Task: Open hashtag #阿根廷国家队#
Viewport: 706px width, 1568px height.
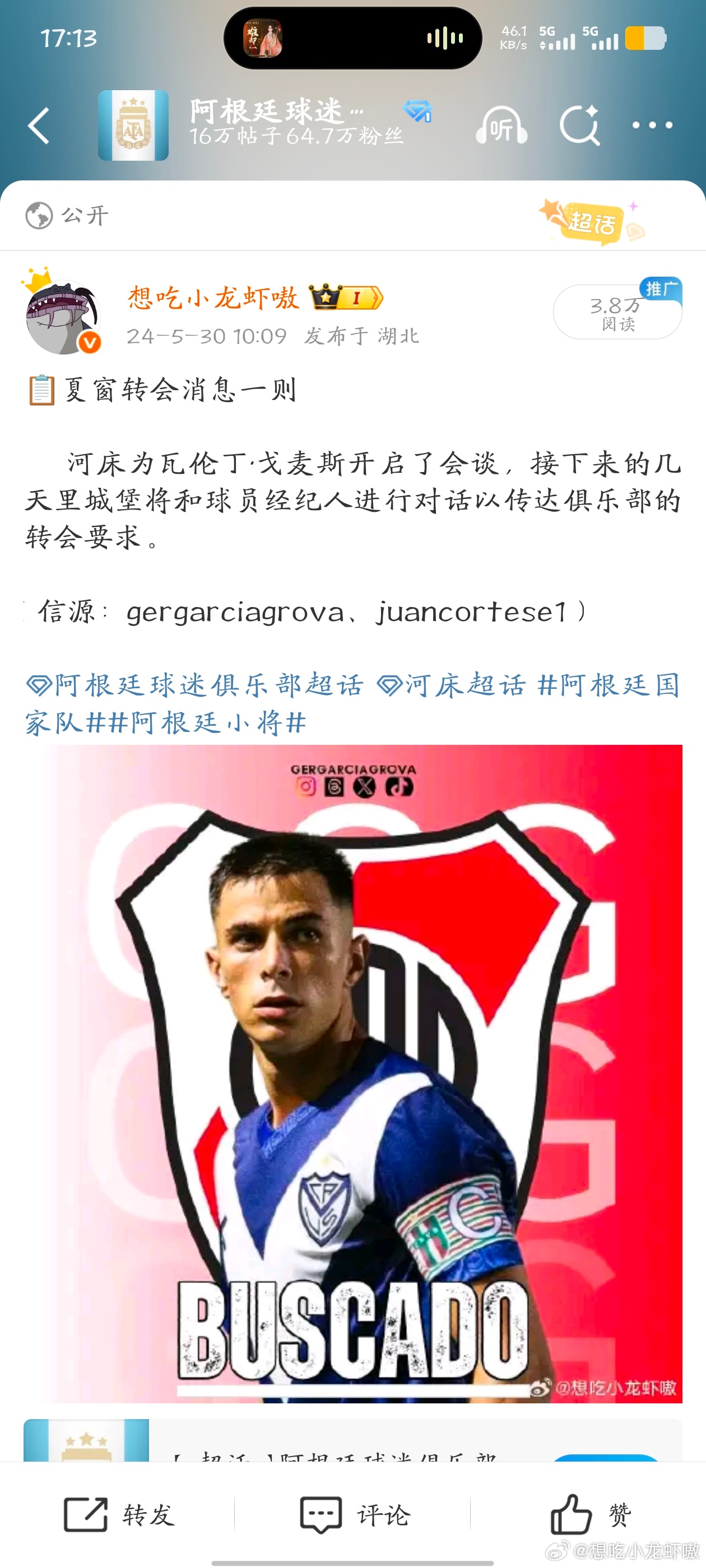Action: (x=608, y=685)
